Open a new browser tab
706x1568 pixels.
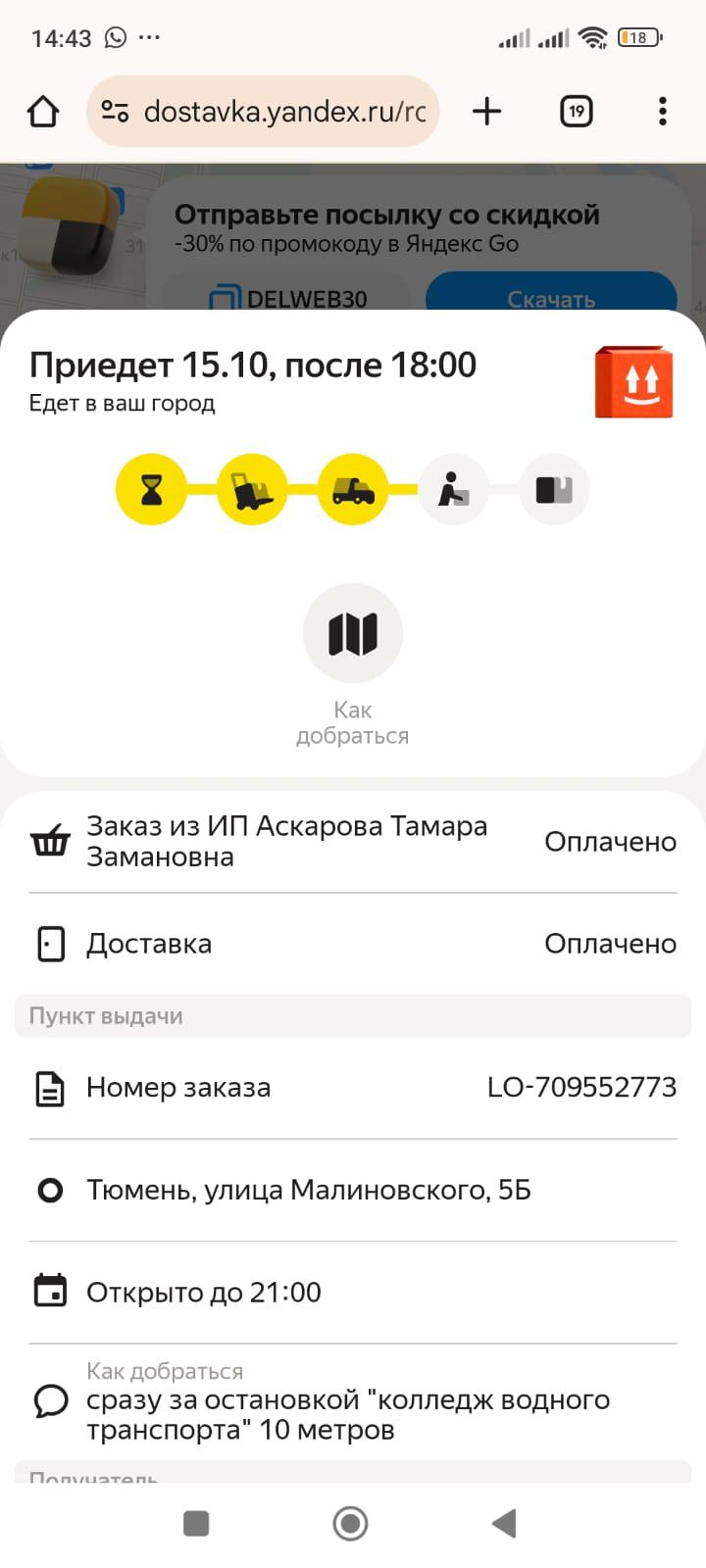click(x=486, y=112)
